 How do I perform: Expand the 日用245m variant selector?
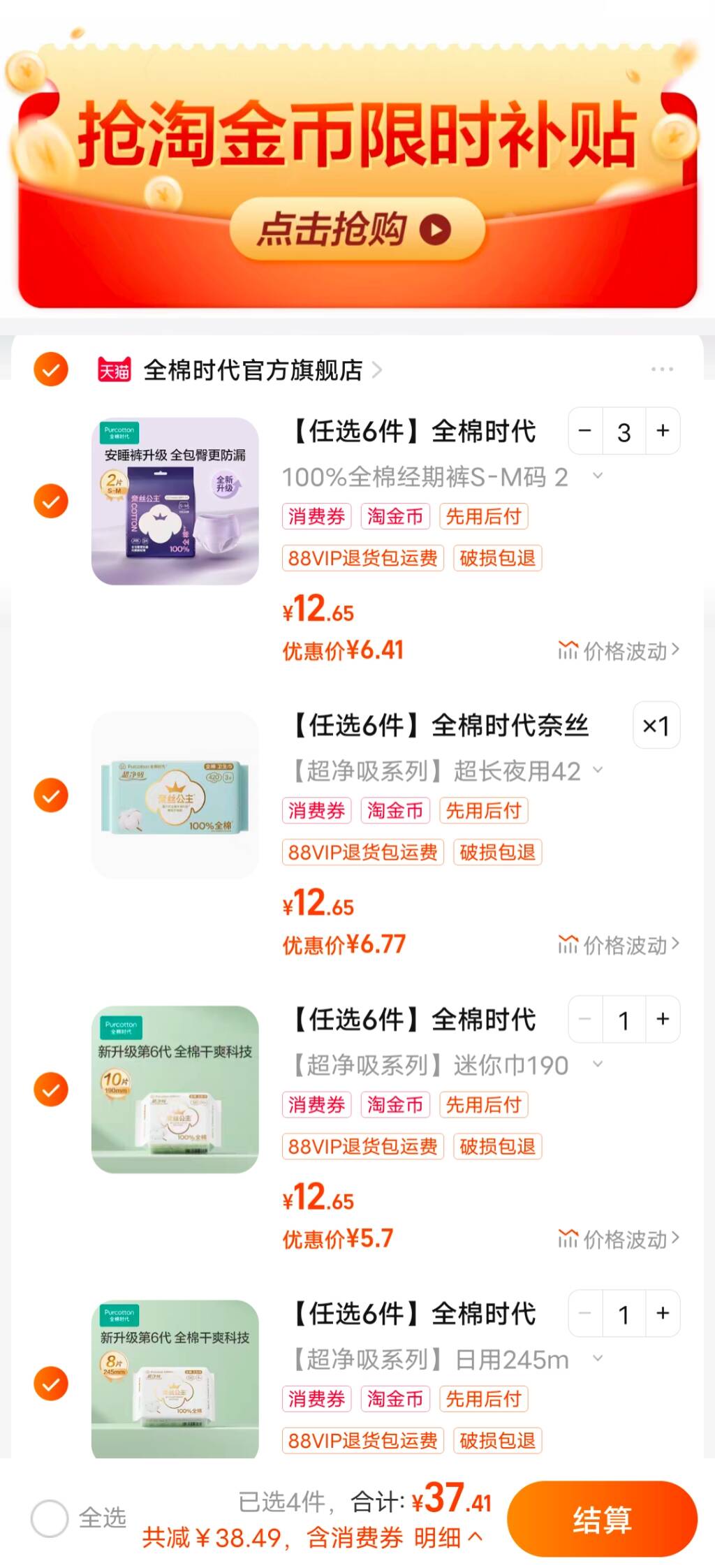tap(598, 1358)
